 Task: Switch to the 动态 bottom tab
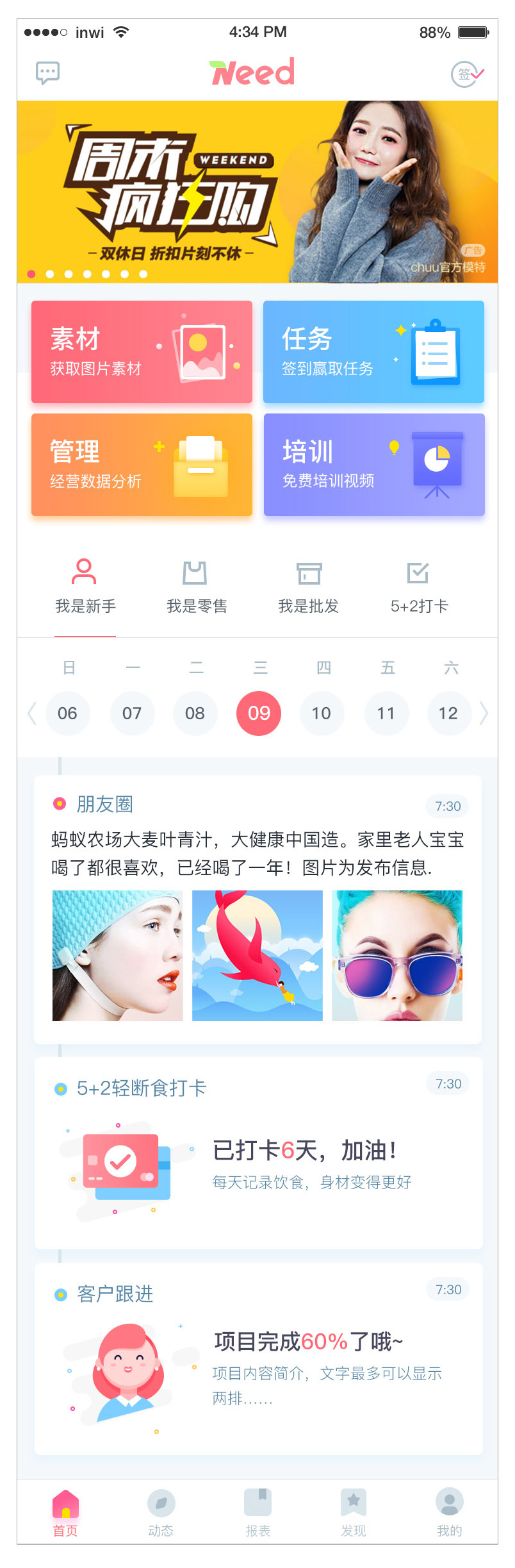point(161,1512)
